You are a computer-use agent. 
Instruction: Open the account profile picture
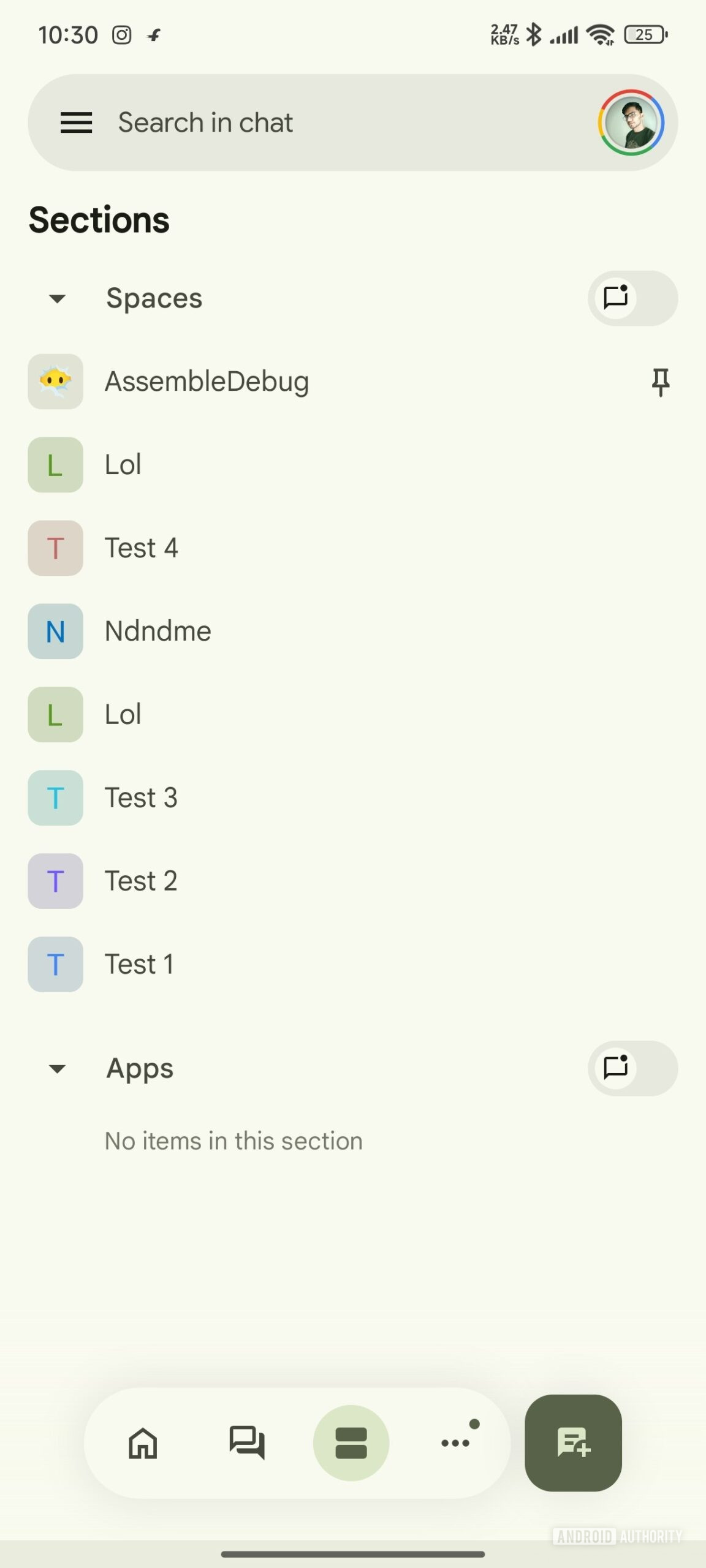pyautogui.click(x=631, y=123)
